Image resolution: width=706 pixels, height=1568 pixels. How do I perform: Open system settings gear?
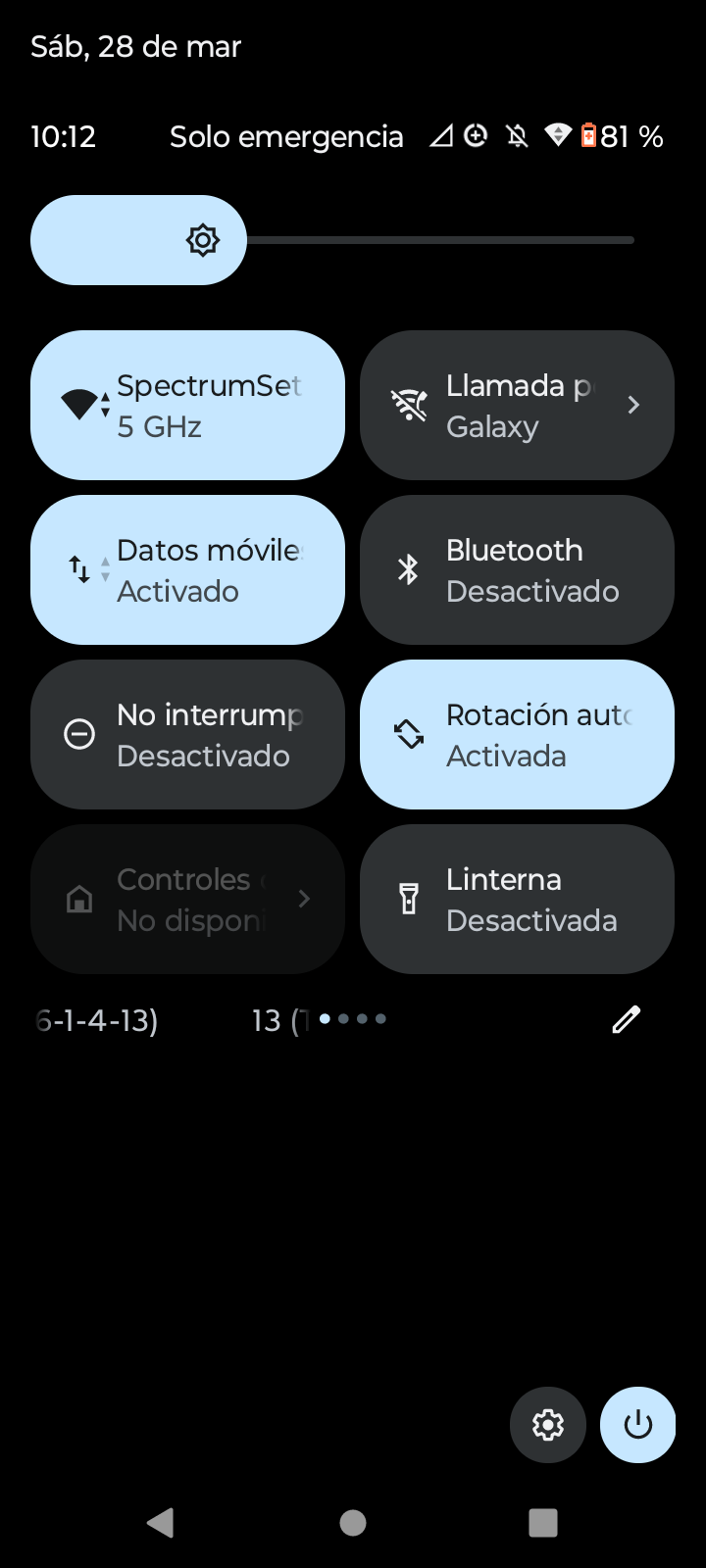[547, 1425]
